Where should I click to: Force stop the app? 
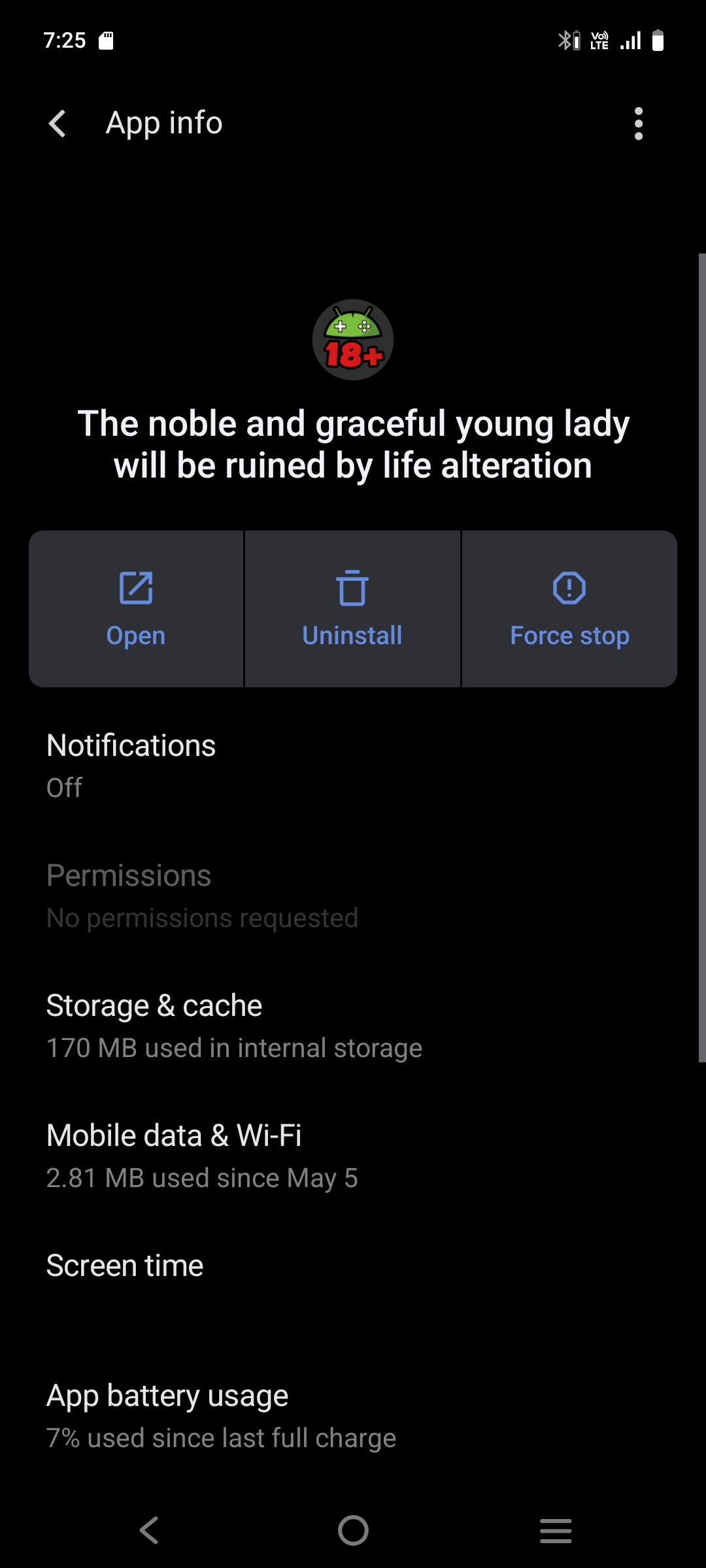569,609
